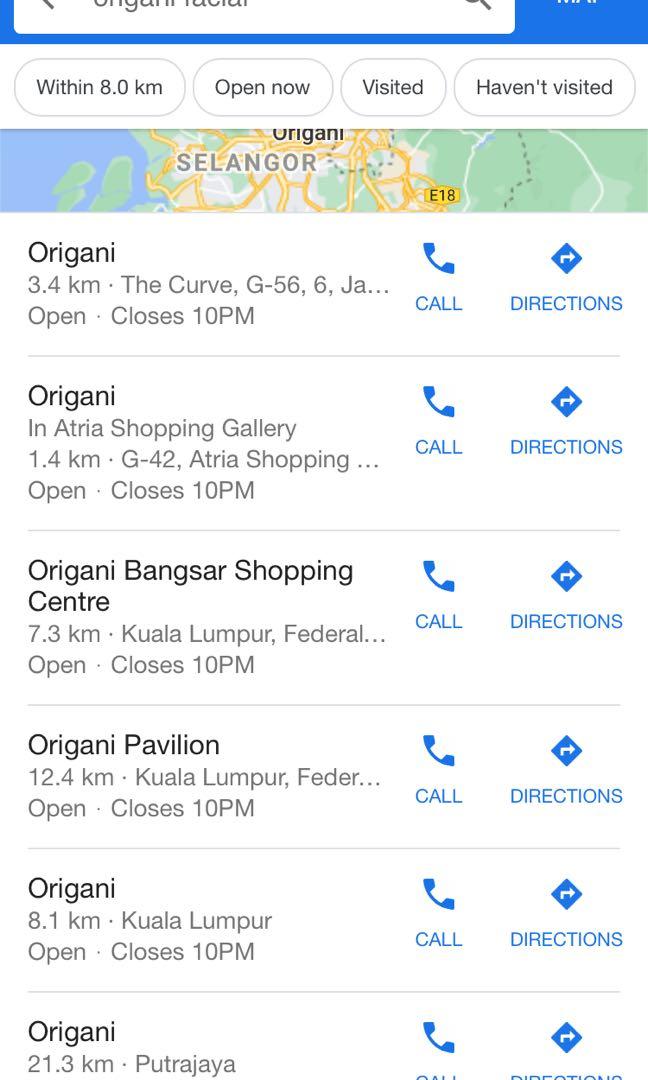Call Origani at The Curve

click(x=438, y=278)
